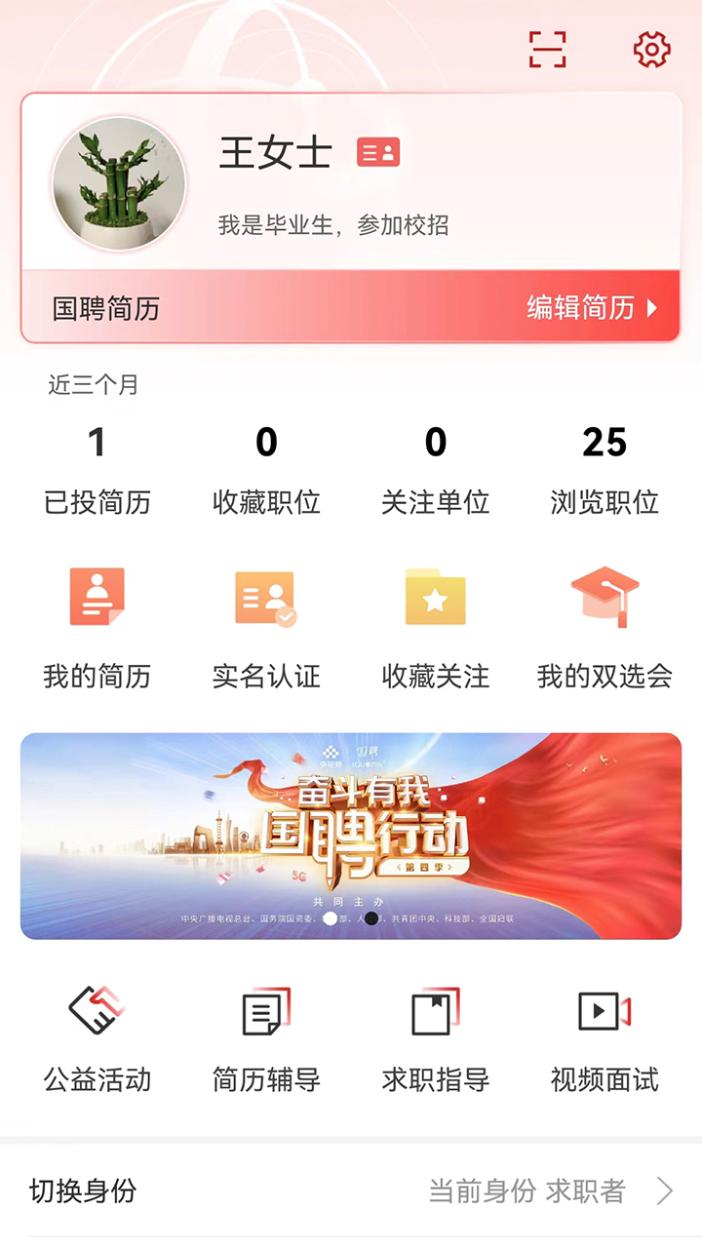This screenshot has width=702, height=1248.
Task: Open 收藏关注 folder
Action: point(435,627)
